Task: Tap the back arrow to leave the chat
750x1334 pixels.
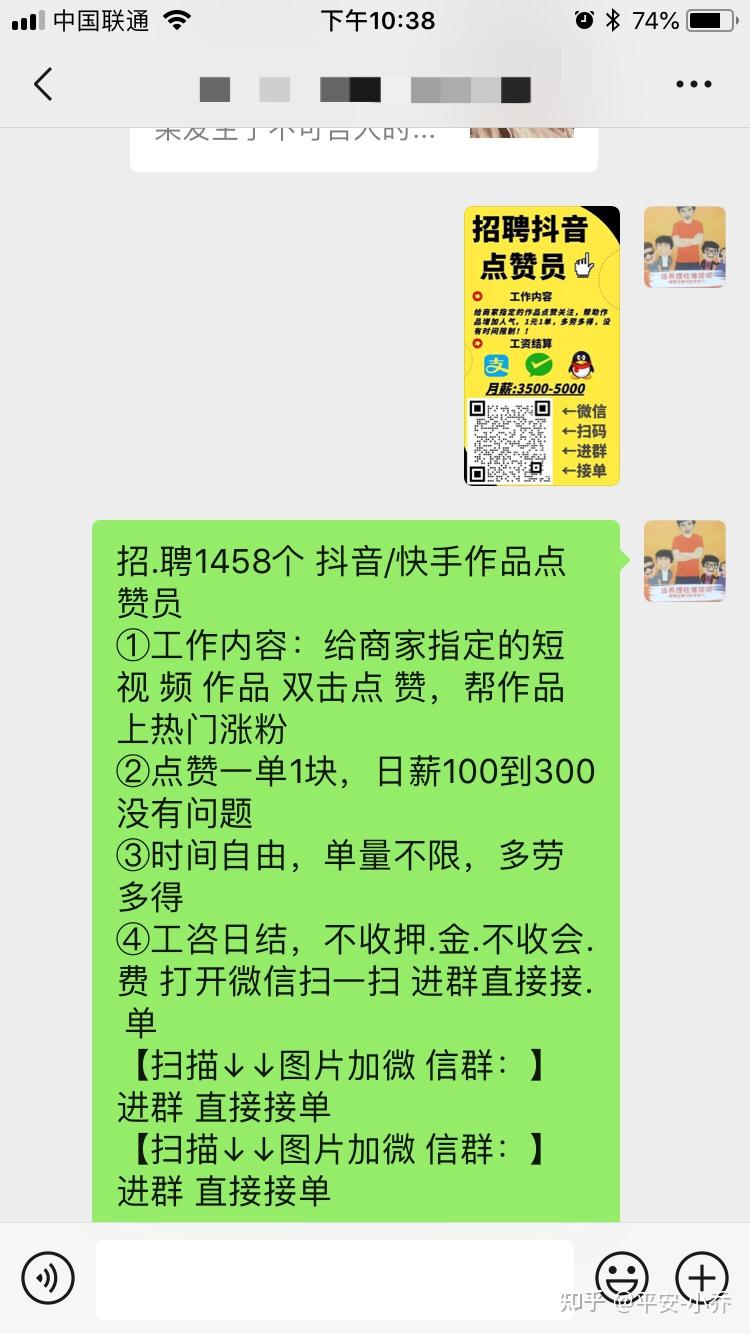Action: [42, 85]
